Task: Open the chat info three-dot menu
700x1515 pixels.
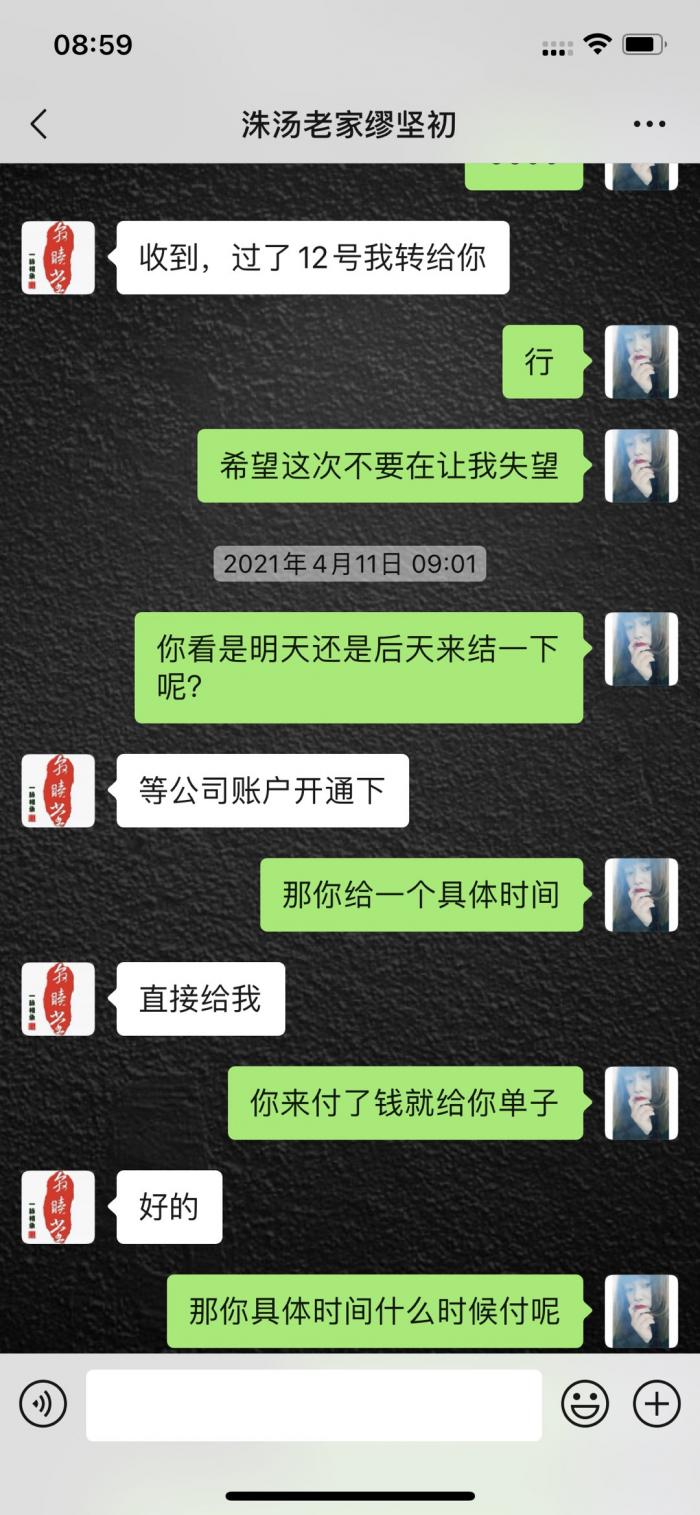Action: coord(649,125)
